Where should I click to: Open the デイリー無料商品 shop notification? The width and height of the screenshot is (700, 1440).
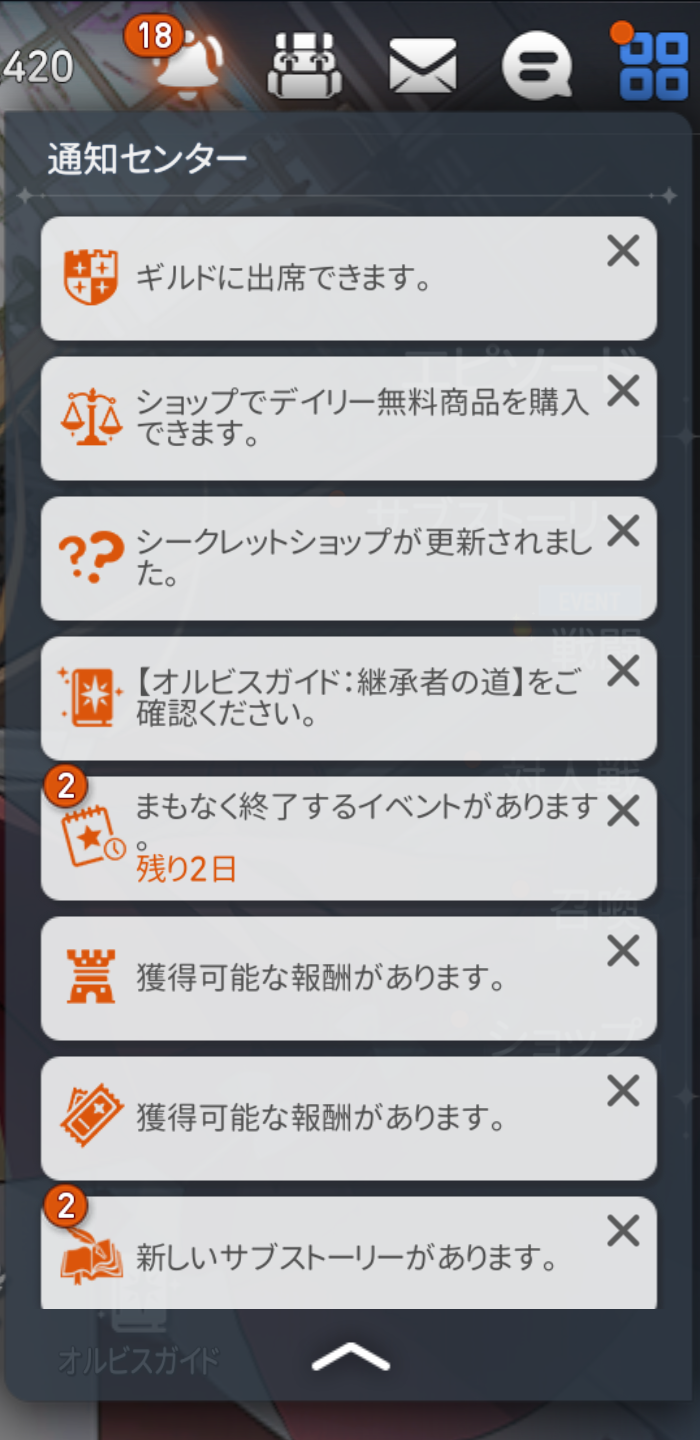click(x=349, y=418)
